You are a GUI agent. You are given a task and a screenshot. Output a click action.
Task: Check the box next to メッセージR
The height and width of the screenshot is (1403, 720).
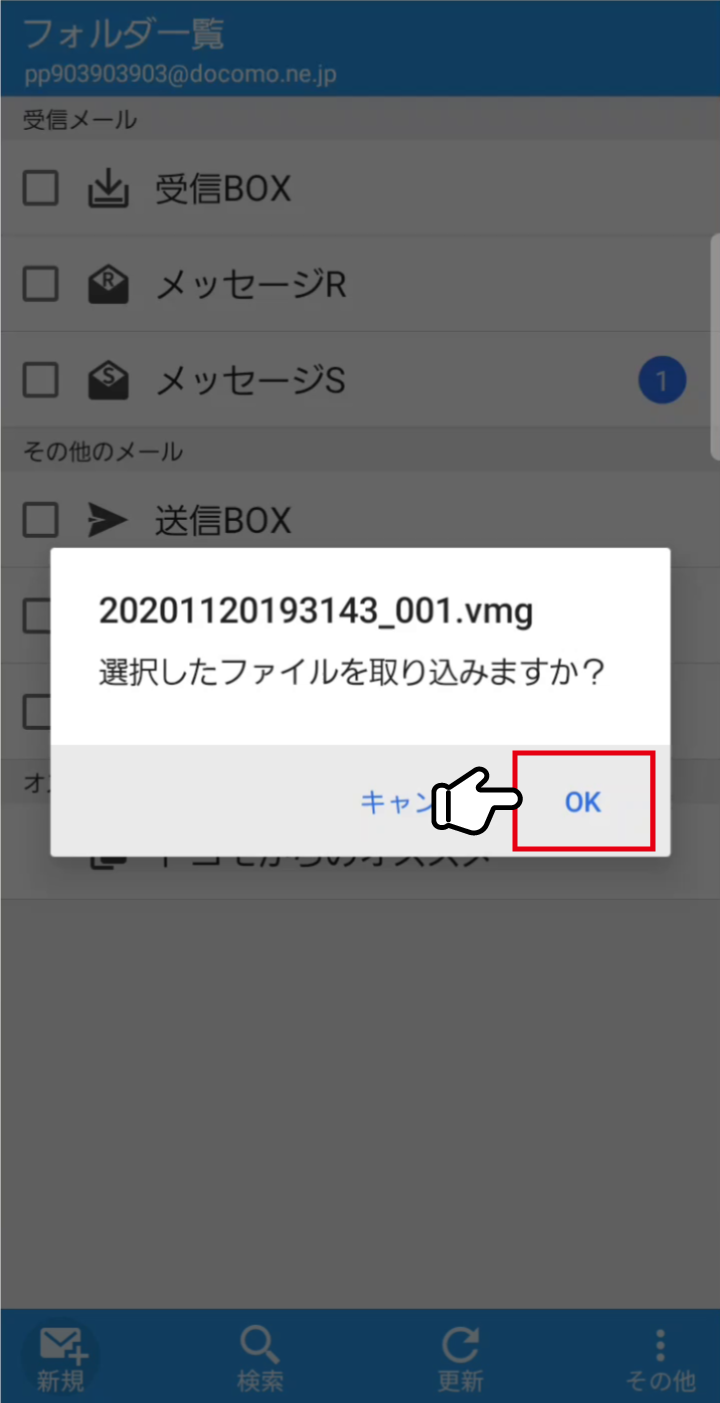pos(41,284)
